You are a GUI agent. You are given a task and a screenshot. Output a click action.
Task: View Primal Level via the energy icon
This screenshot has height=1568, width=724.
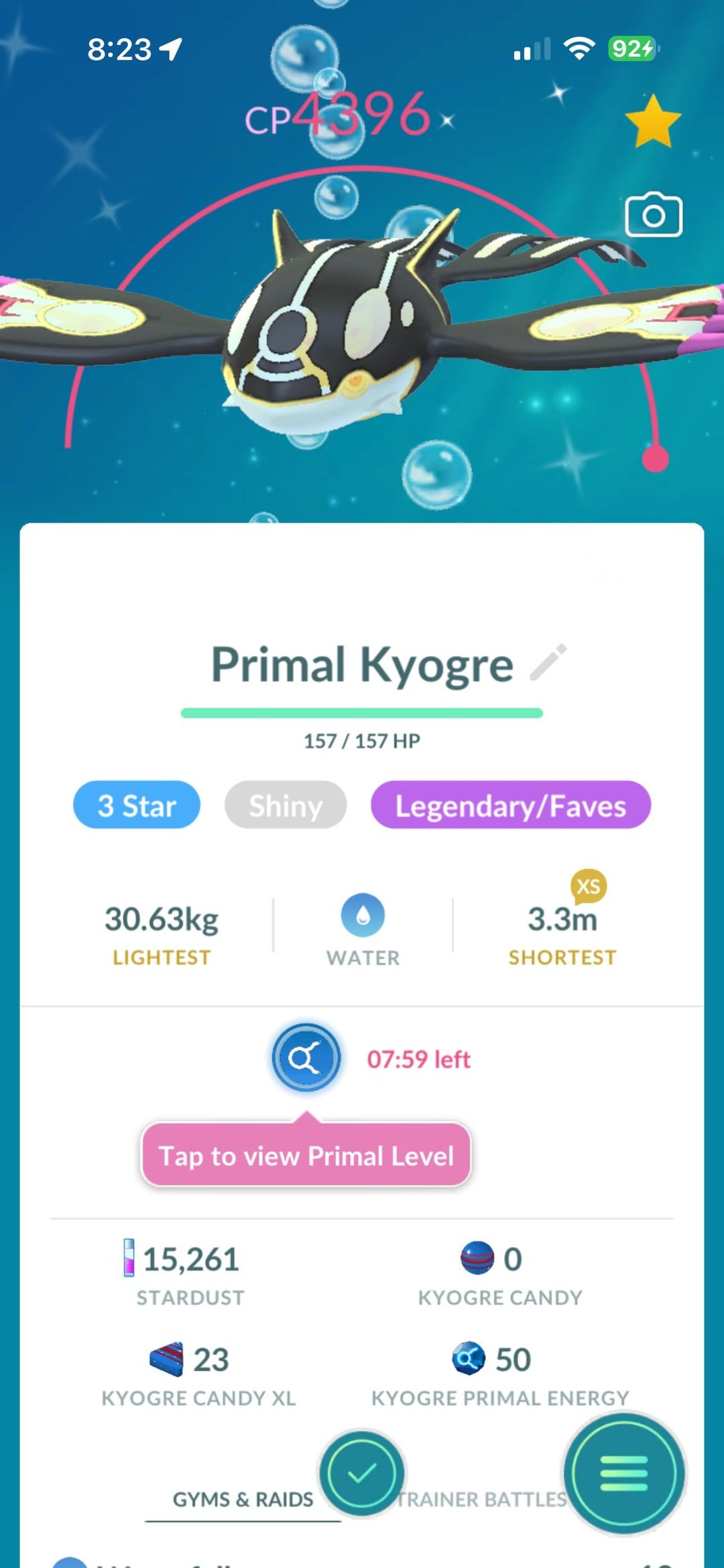(x=306, y=1058)
